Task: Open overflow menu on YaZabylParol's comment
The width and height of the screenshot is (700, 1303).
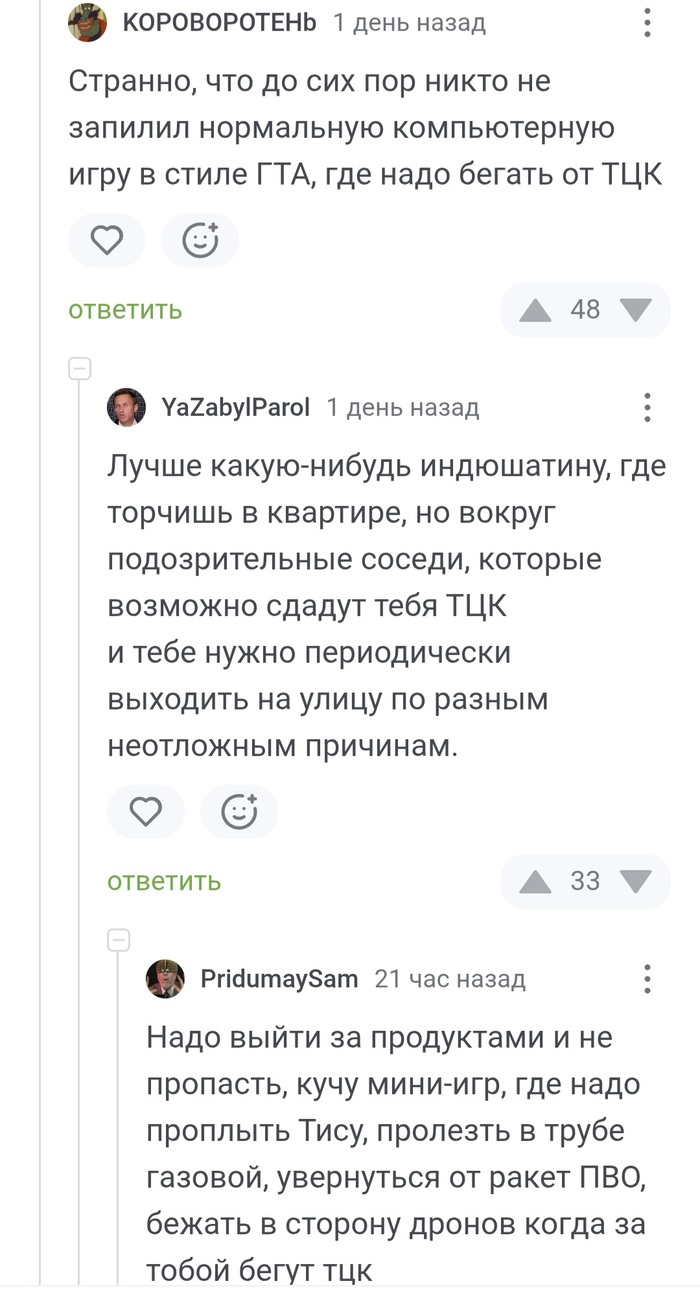Action: click(647, 407)
